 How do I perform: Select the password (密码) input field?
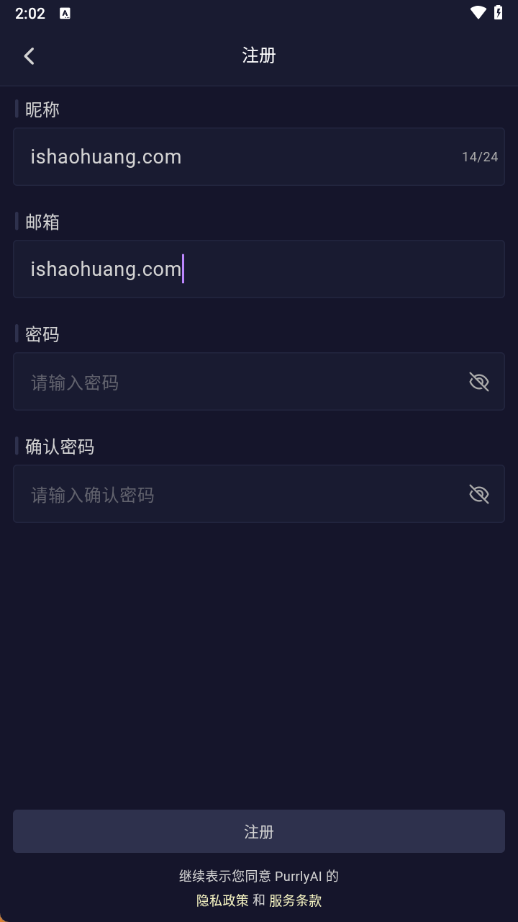[259, 382]
